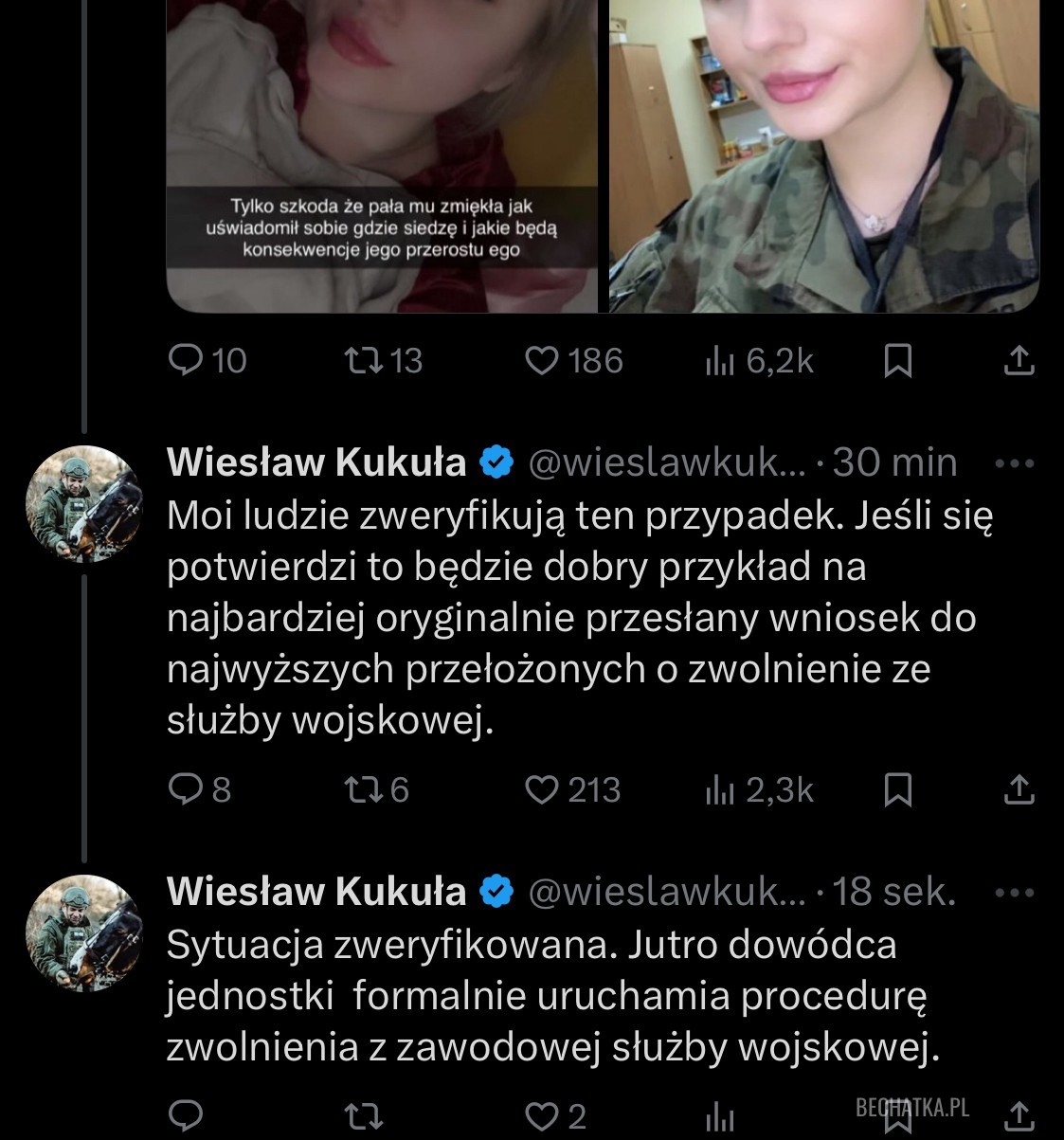This screenshot has width=1064, height=1140.
Task: View analytics of tweet with 2,3k views
Action: point(720,789)
